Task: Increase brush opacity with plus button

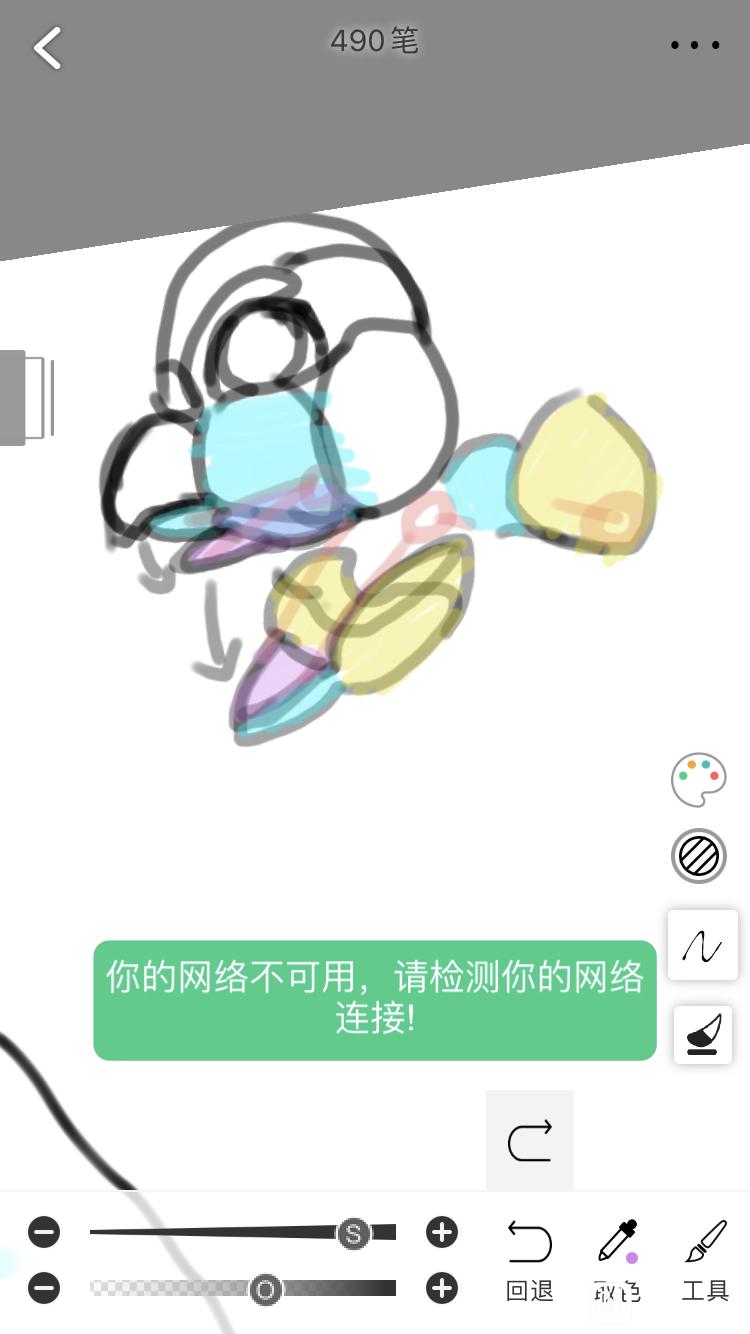Action: point(441,1288)
